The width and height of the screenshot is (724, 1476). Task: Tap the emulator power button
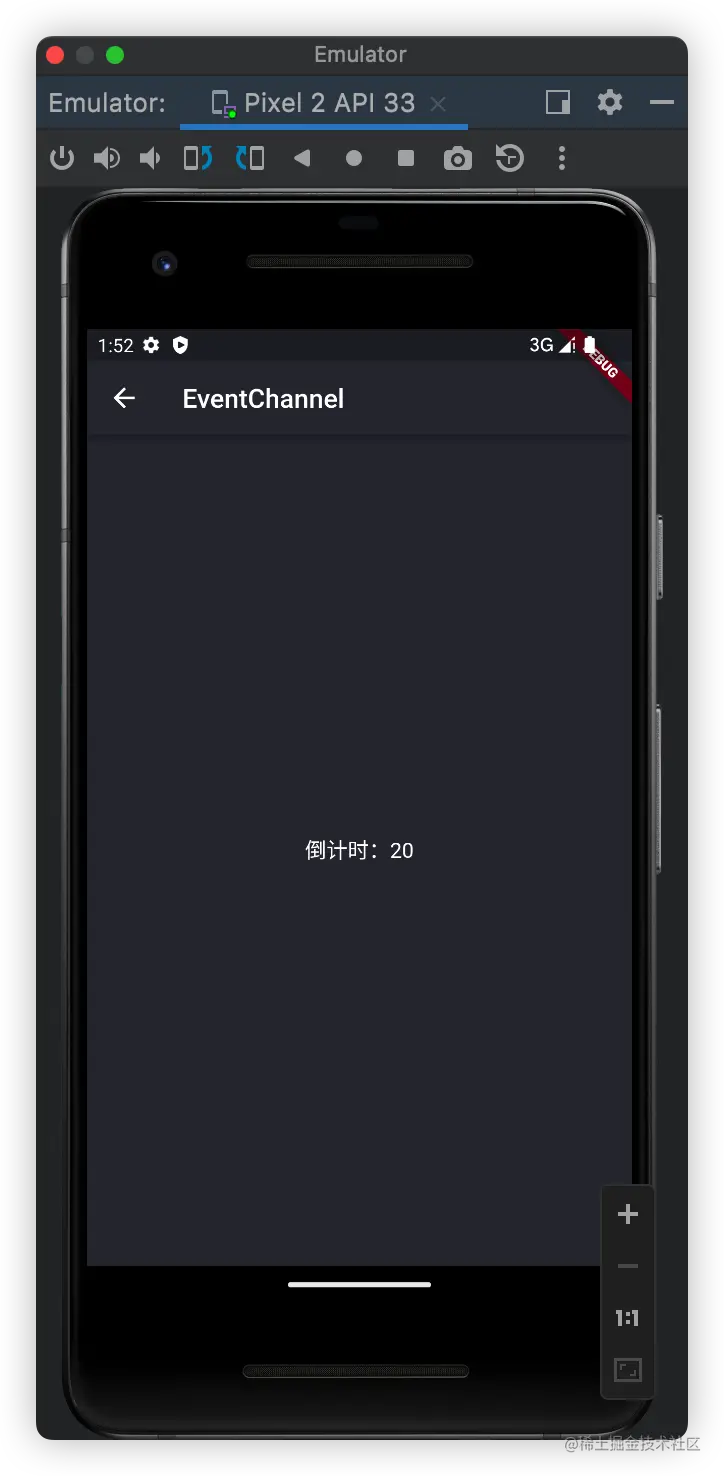click(x=62, y=158)
